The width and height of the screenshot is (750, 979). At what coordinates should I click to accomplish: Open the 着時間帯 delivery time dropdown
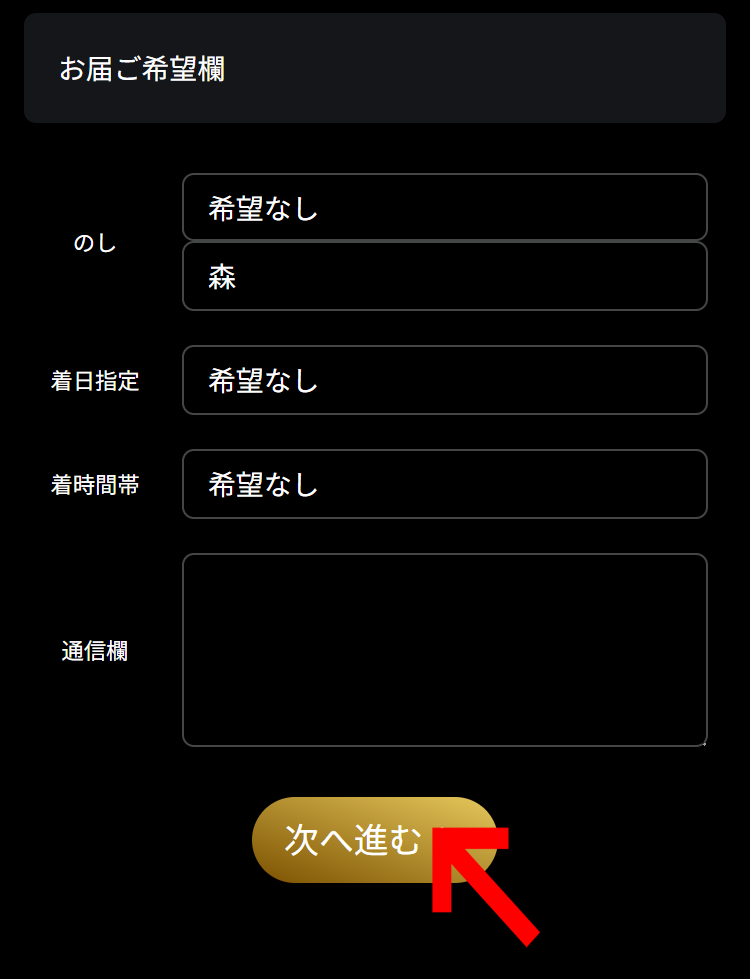(444, 484)
